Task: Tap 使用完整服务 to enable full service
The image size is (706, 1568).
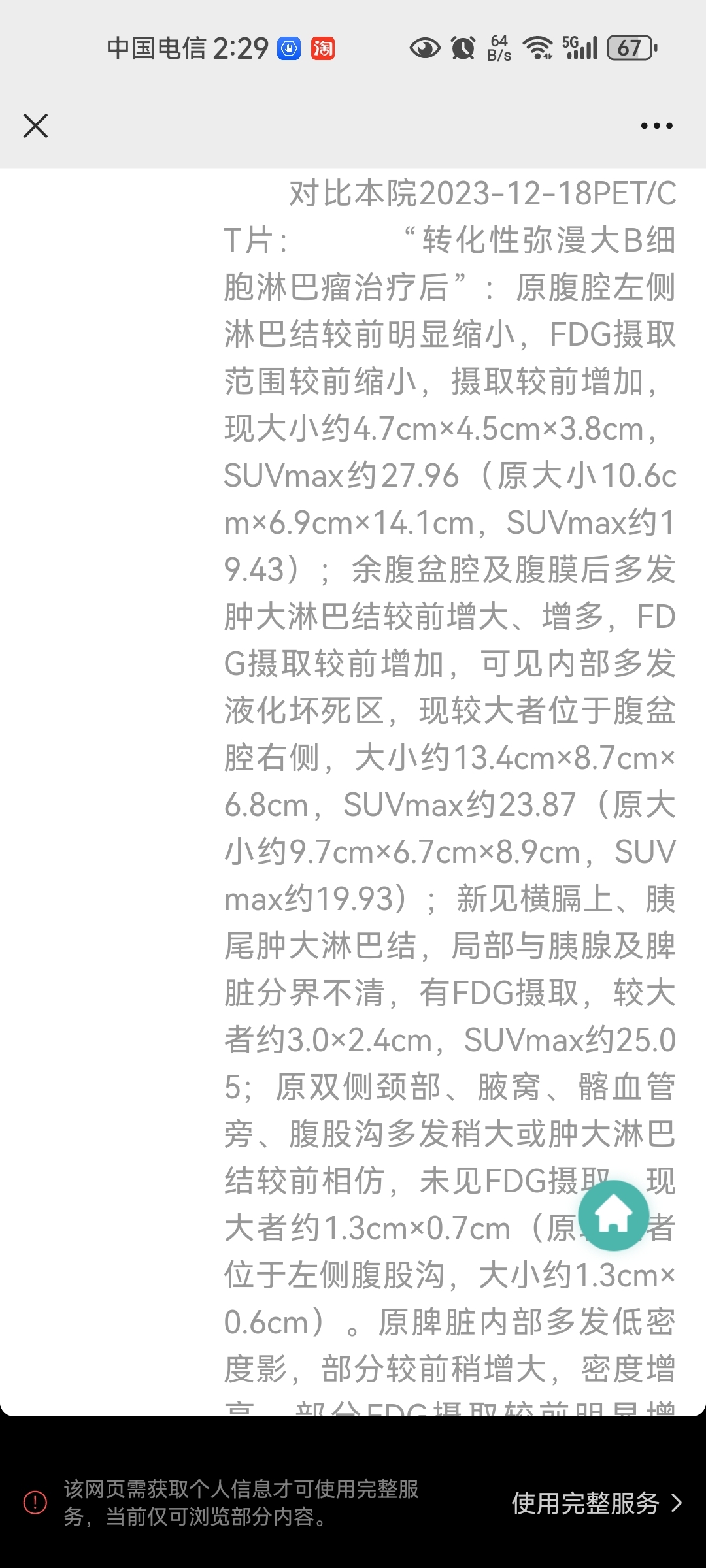Action: (597, 1503)
